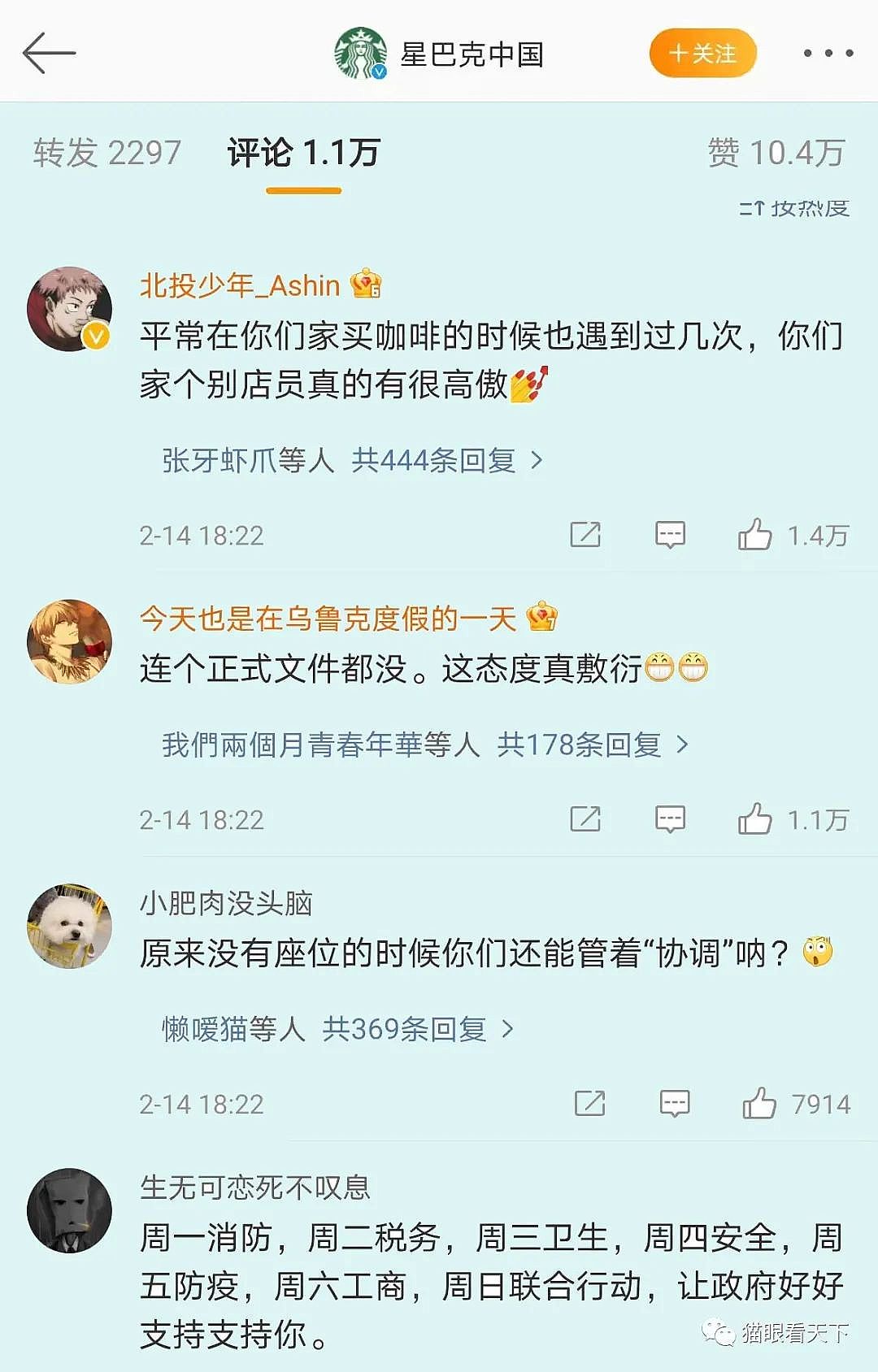Viewport: 878px width, 1372px height.
Task: Go back with the arrow icon
Action: [x=49, y=54]
